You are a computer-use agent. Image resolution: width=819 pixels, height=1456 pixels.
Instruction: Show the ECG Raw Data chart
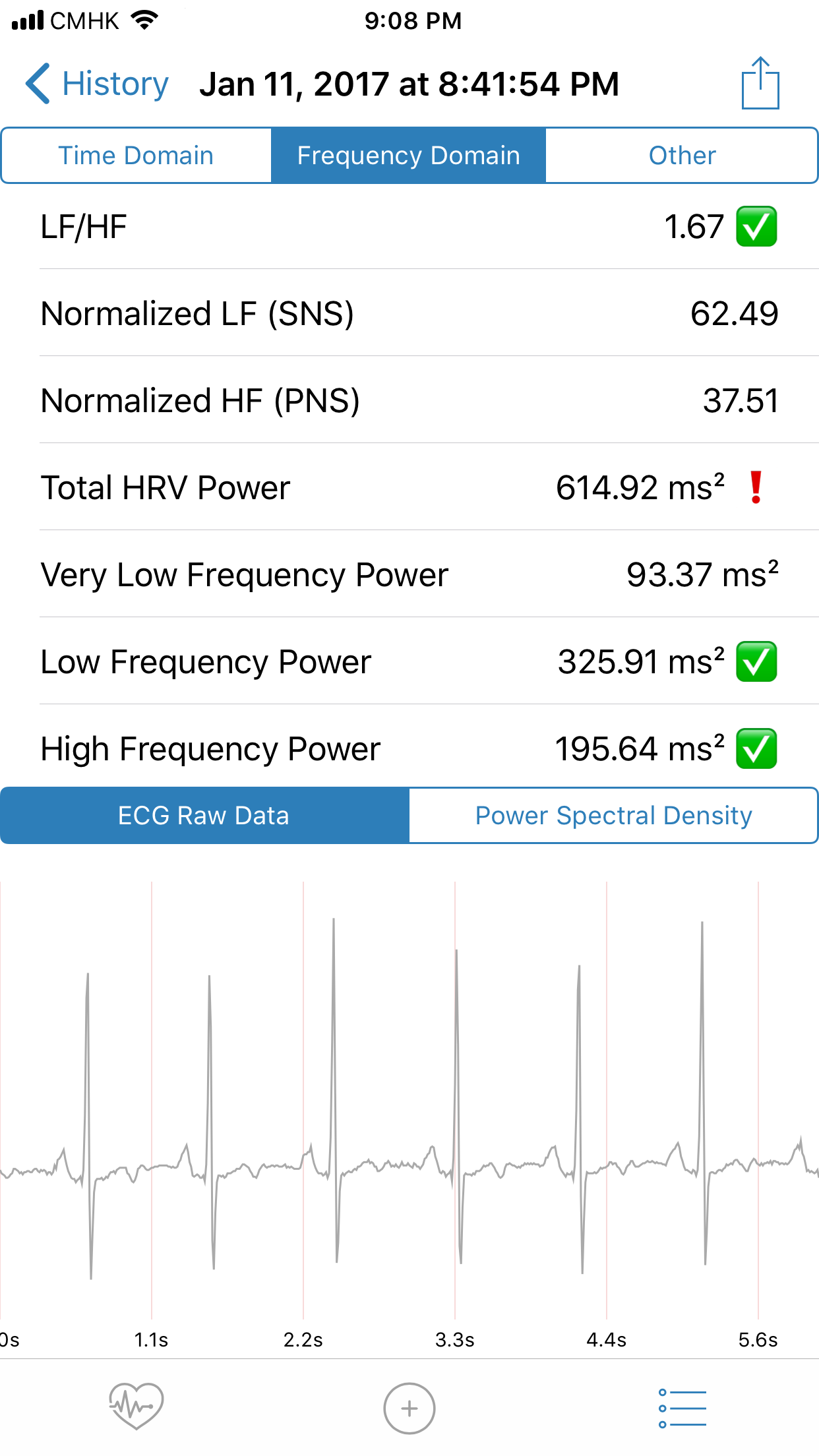pyautogui.click(x=204, y=816)
